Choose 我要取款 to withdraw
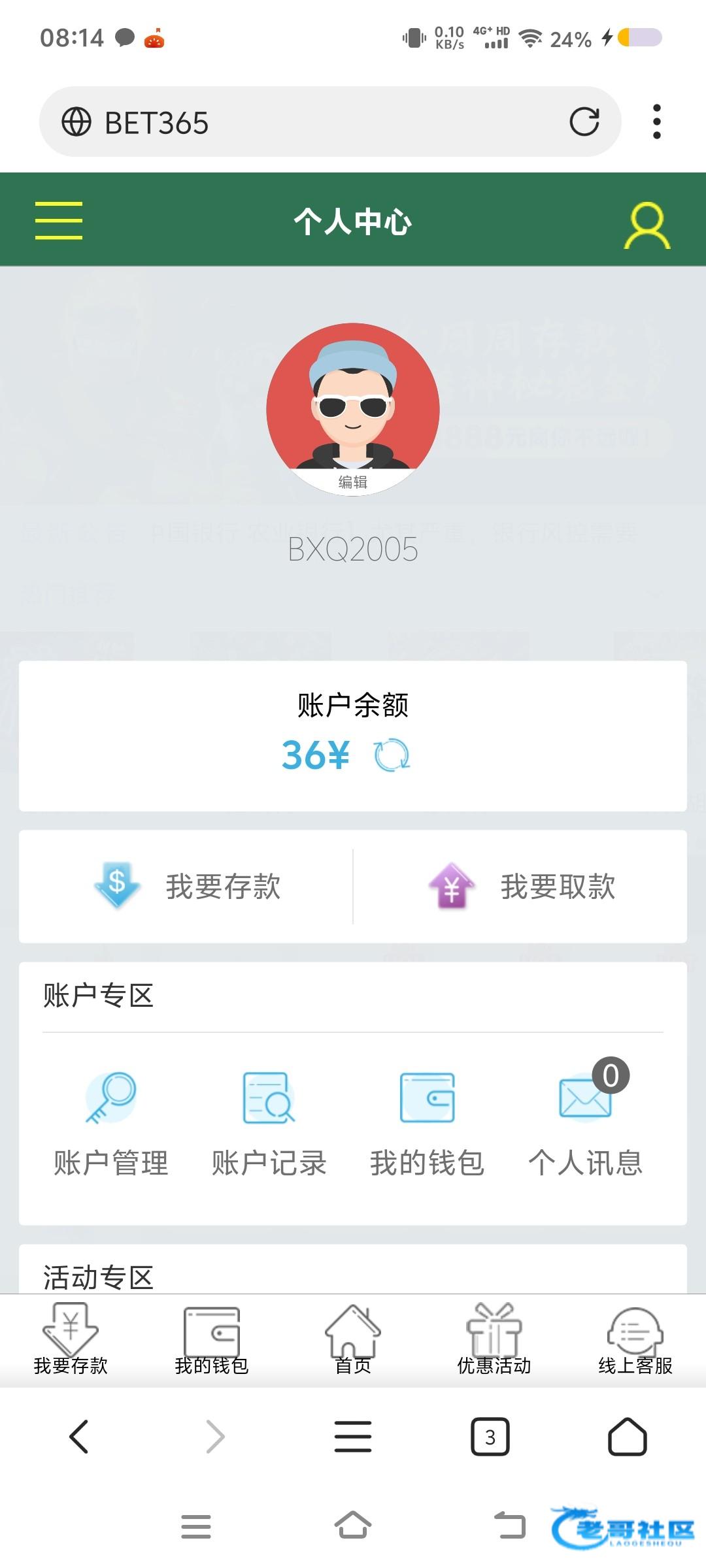This screenshot has height=1568, width=706. [x=522, y=886]
